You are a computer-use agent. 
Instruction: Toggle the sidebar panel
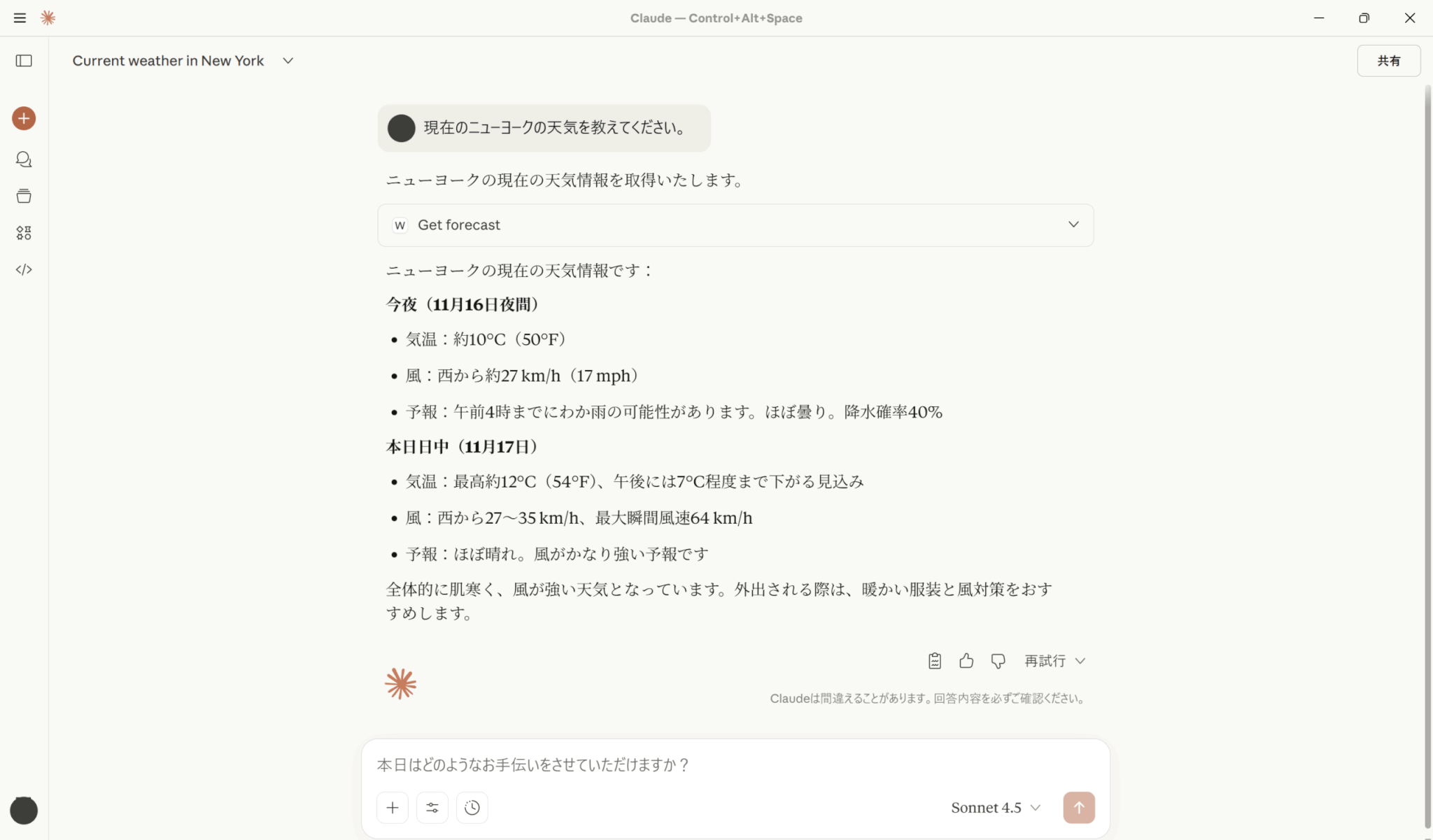(24, 61)
